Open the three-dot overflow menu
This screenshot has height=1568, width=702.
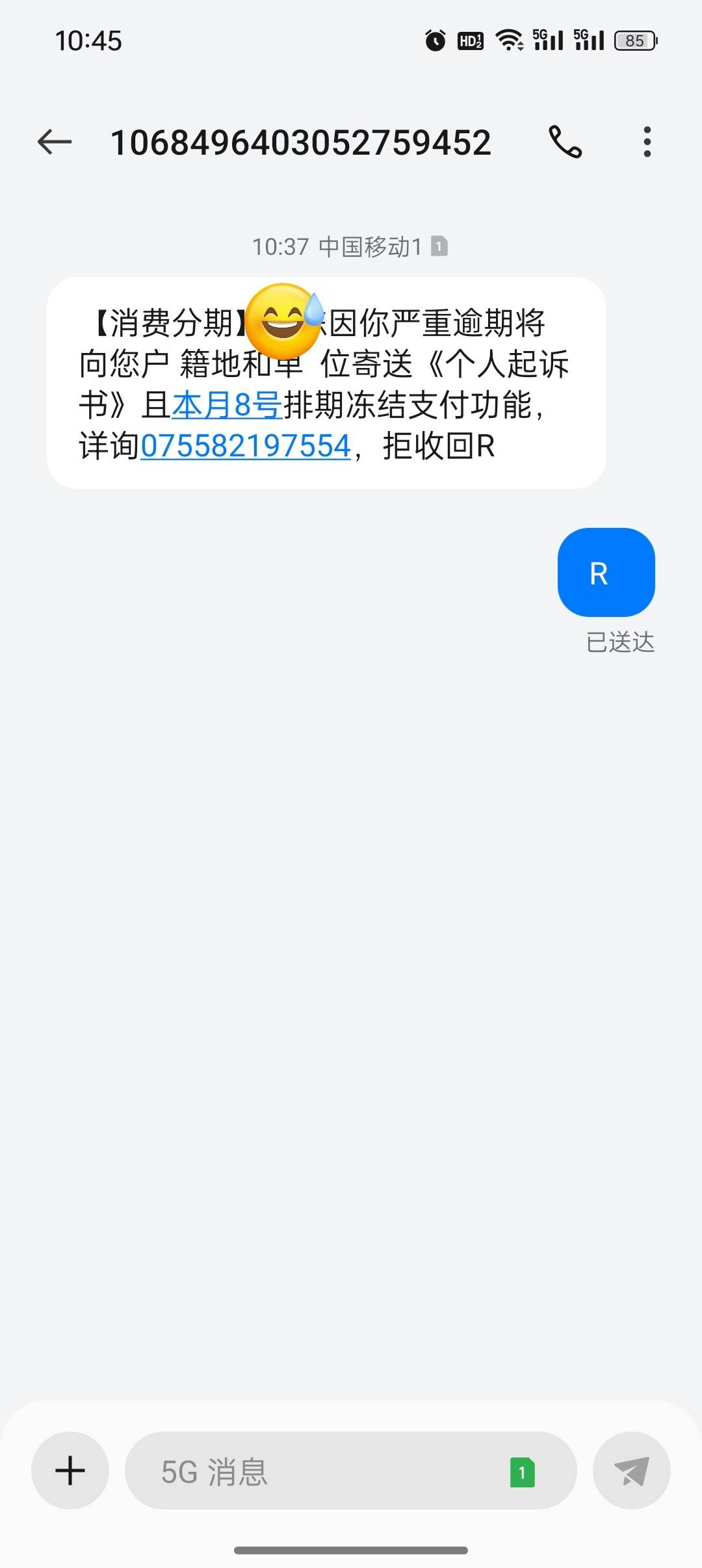coord(647,142)
